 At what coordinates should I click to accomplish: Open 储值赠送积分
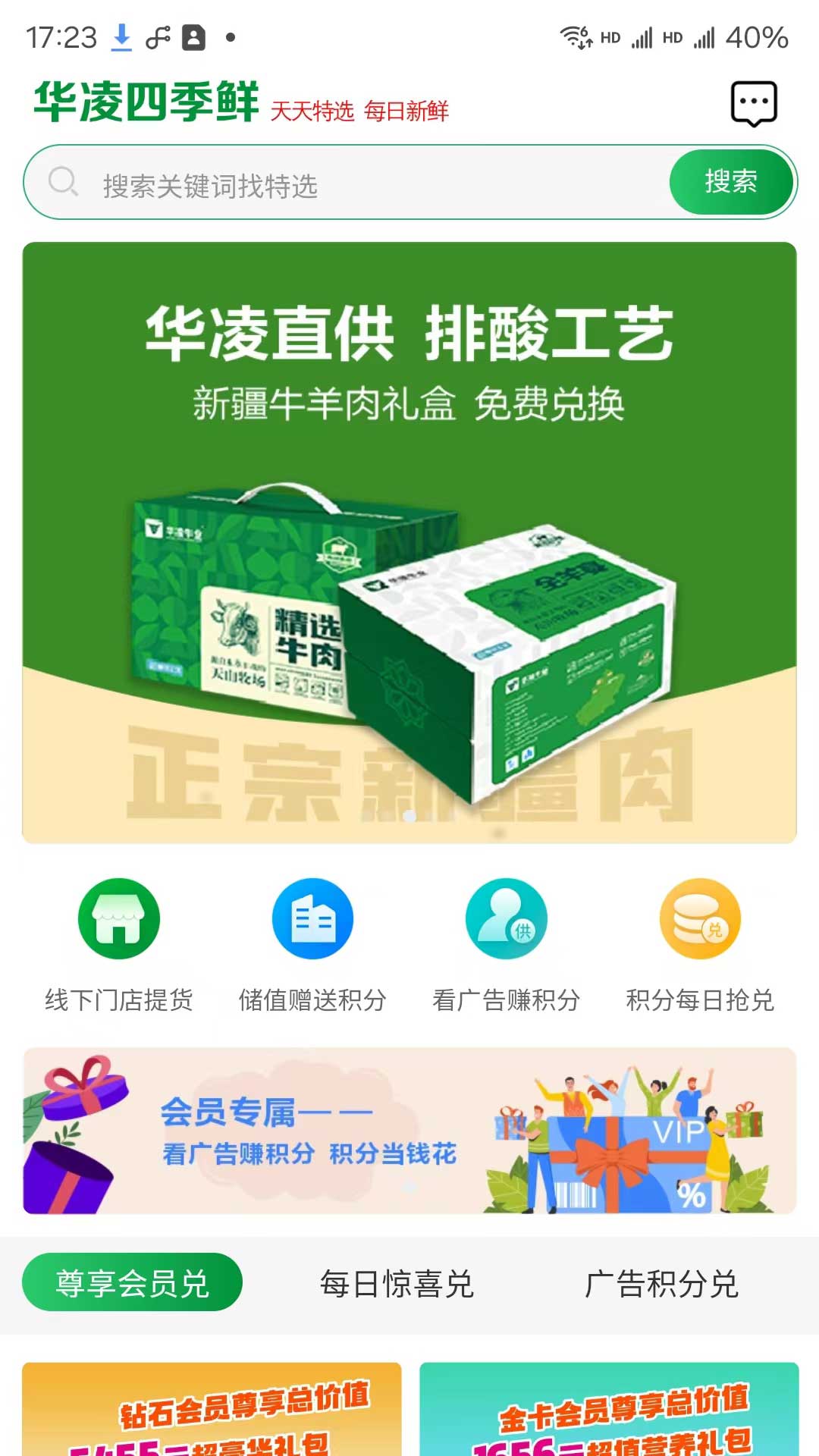[x=312, y=944]
